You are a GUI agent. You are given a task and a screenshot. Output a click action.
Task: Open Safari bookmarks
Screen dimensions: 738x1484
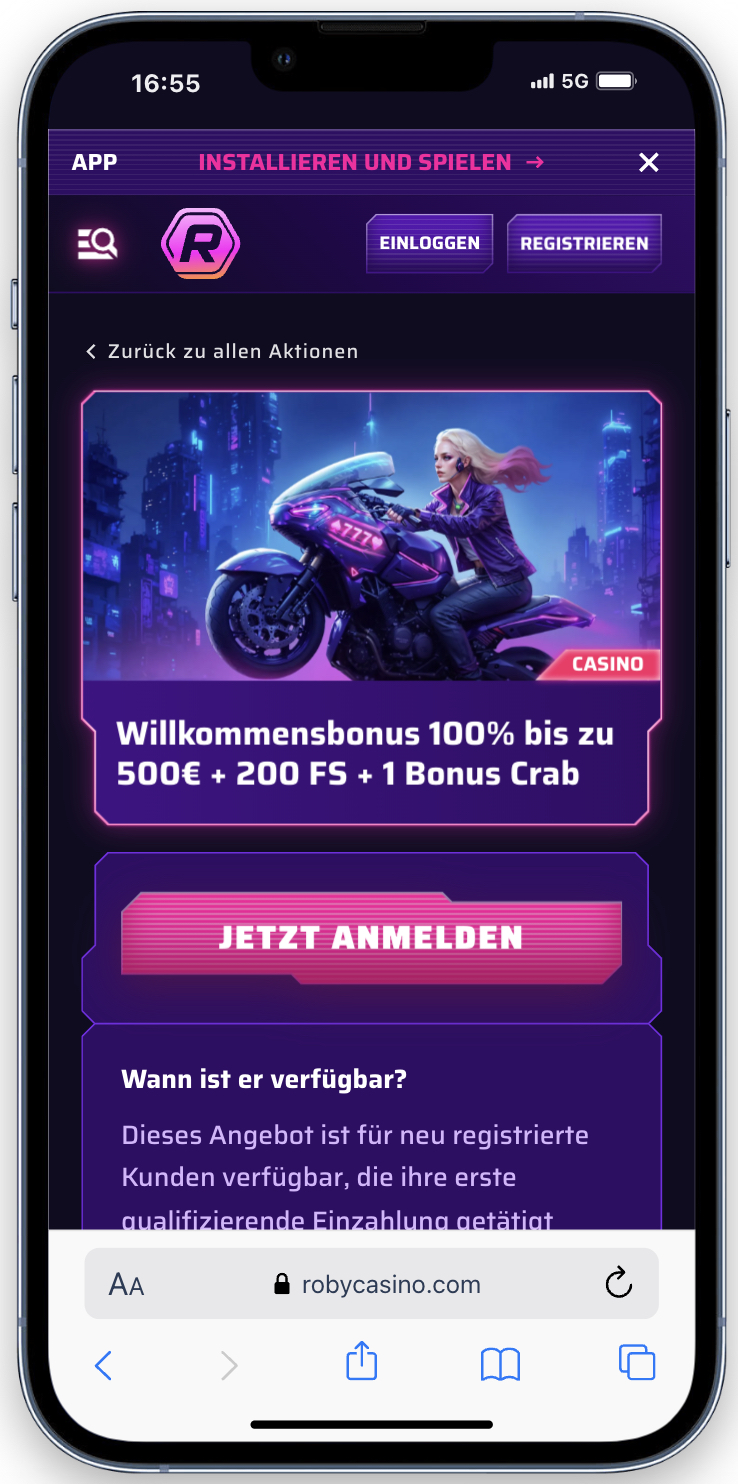[500, 1364]
